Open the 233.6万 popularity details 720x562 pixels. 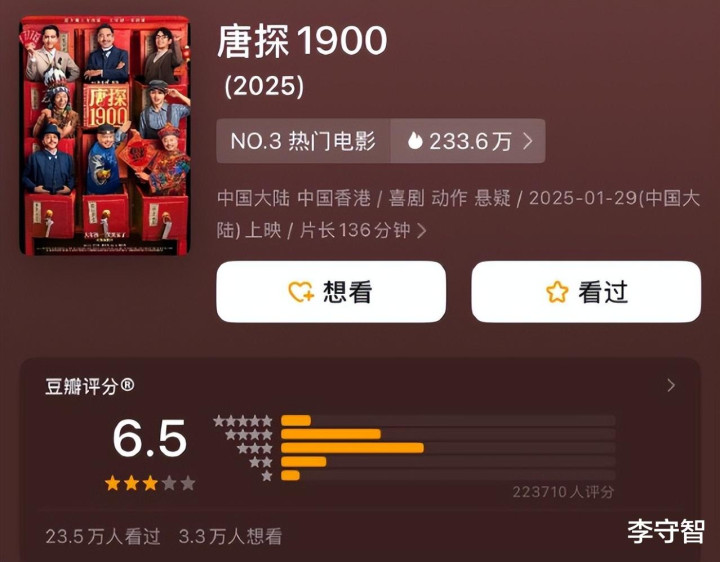click(469, 141)
